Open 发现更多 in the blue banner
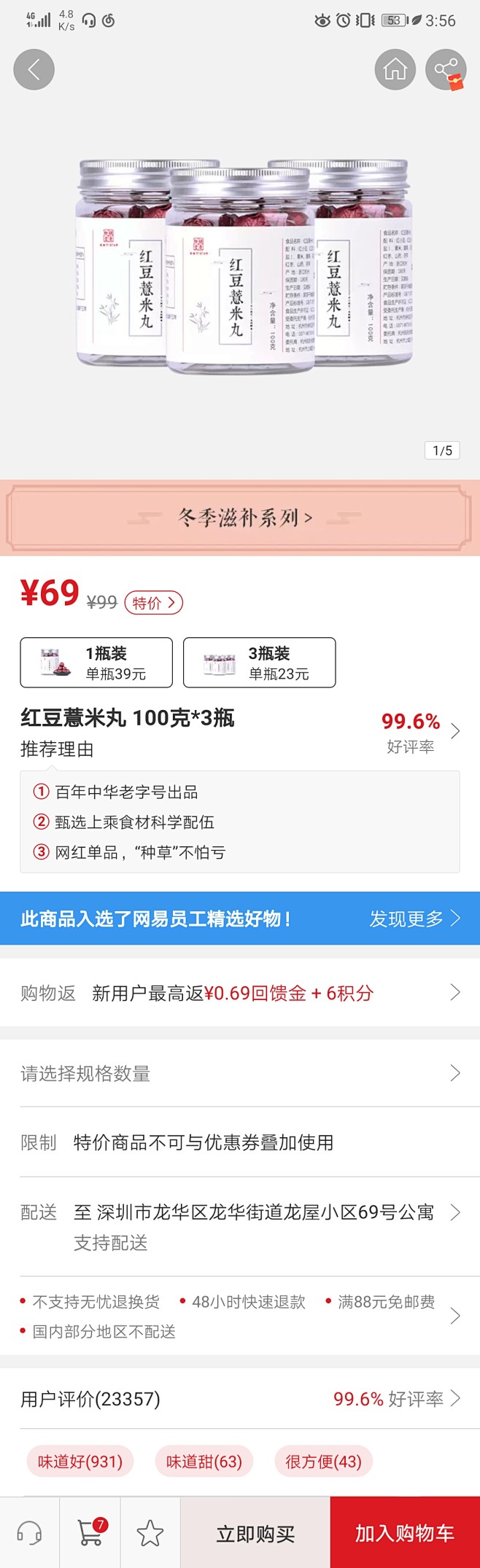Viewport: 480px width, 1568px height. pyautogui.click(x=414, y=918)
